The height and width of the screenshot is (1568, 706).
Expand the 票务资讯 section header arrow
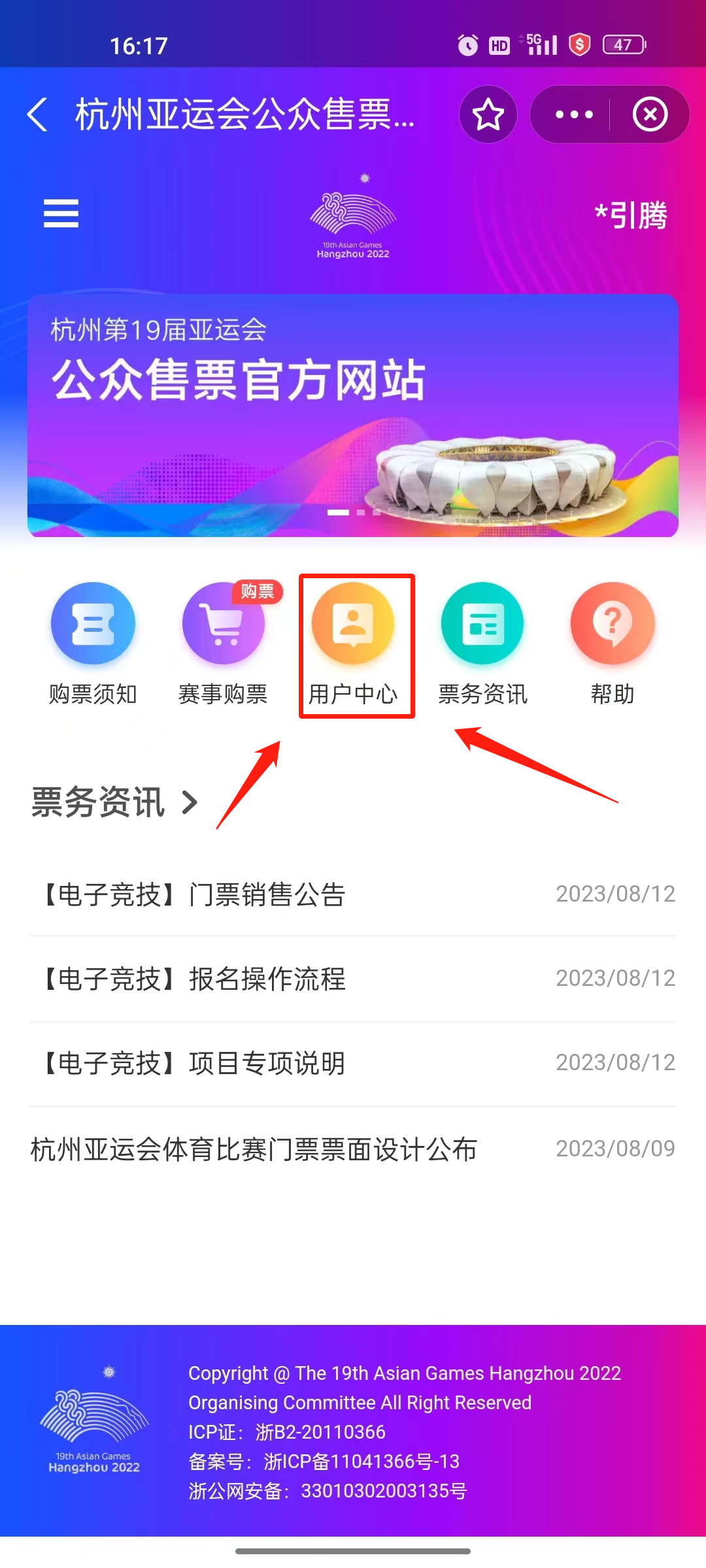pyautogui.click(x=190, y=802)
